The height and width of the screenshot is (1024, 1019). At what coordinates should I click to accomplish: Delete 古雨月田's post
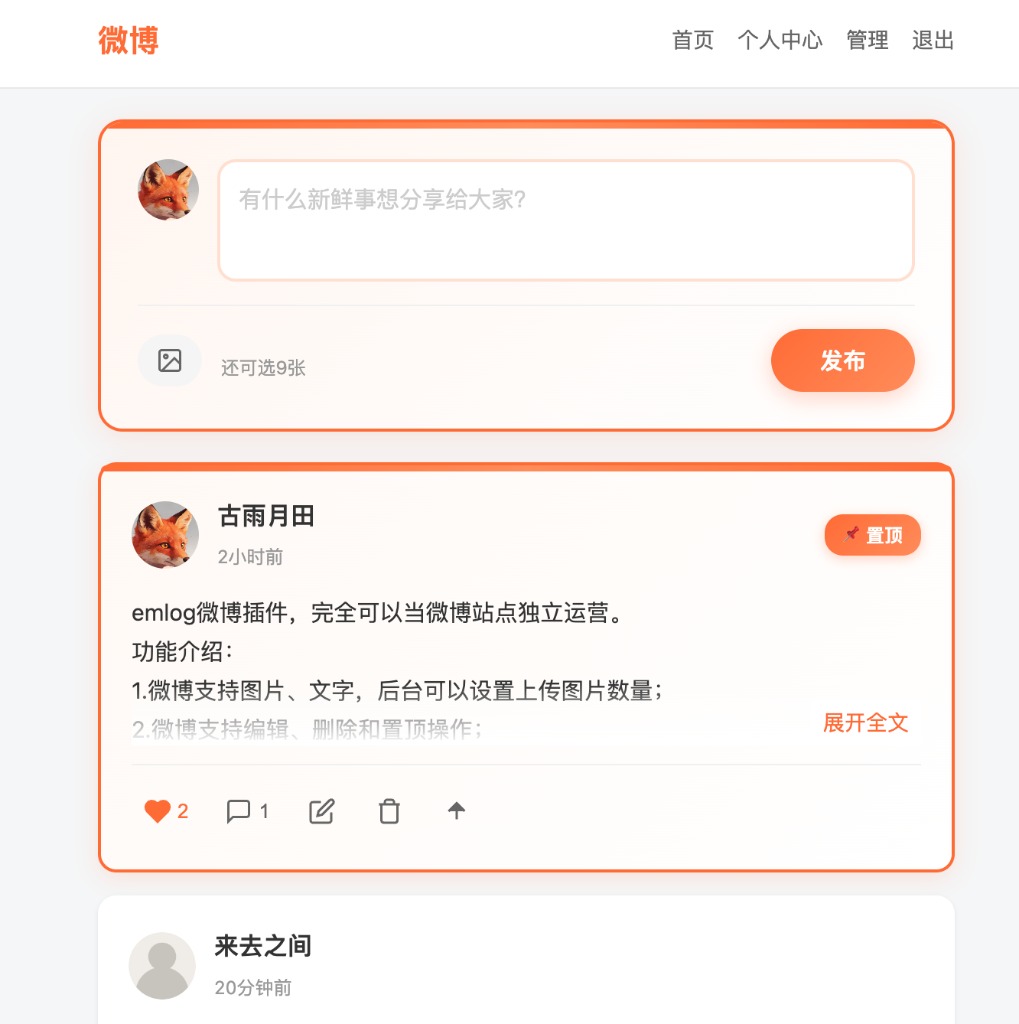pyautogui.click(x=389, y=811)
